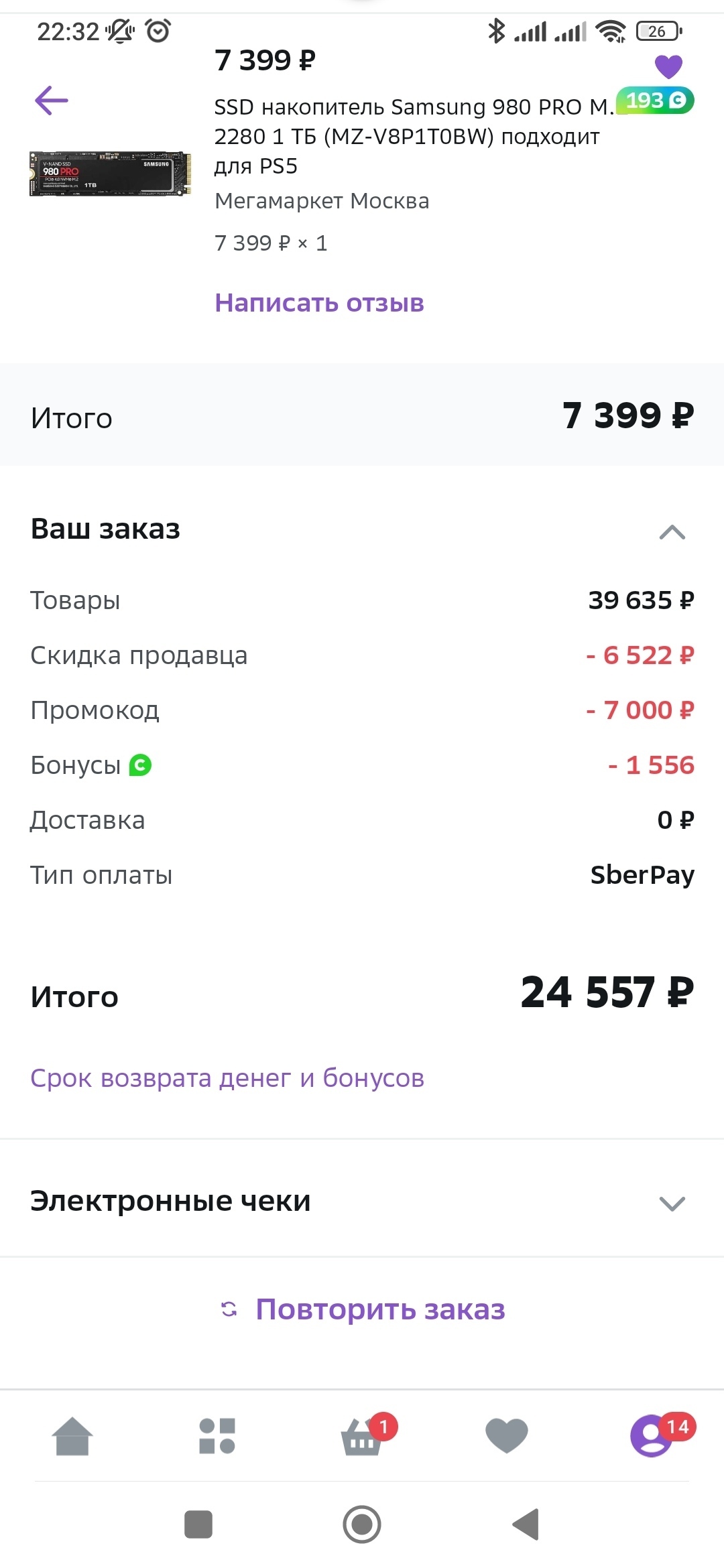Tap the 'Написать отзыв' link

point(319,303)
